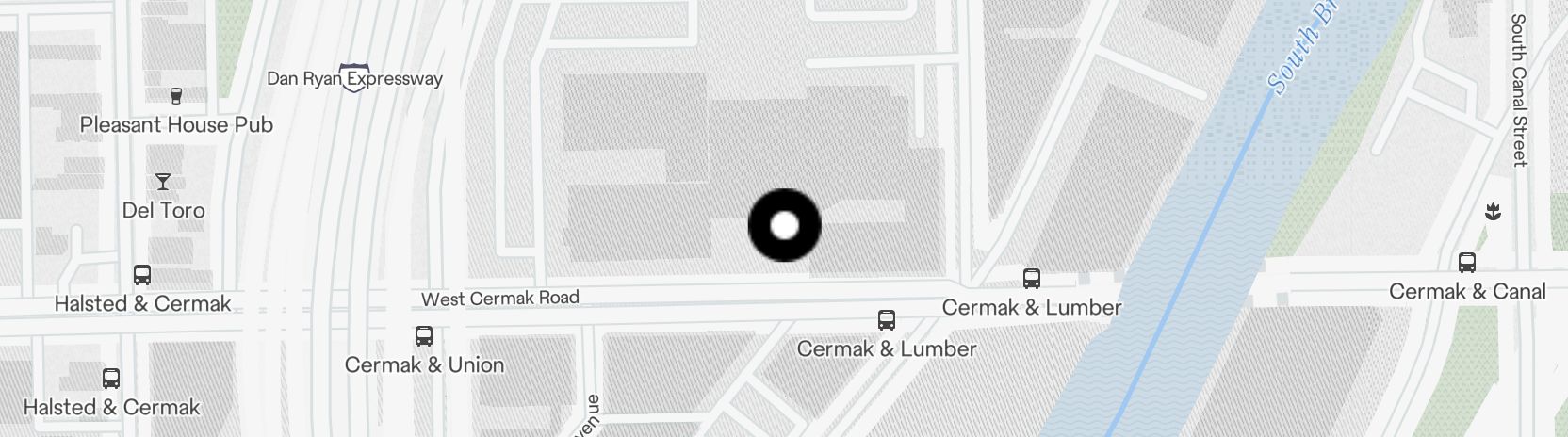Tap the black location pin marker
The width and height of the screenshot is (1568, 437).
pyautogui.click(x=784, y=225)
